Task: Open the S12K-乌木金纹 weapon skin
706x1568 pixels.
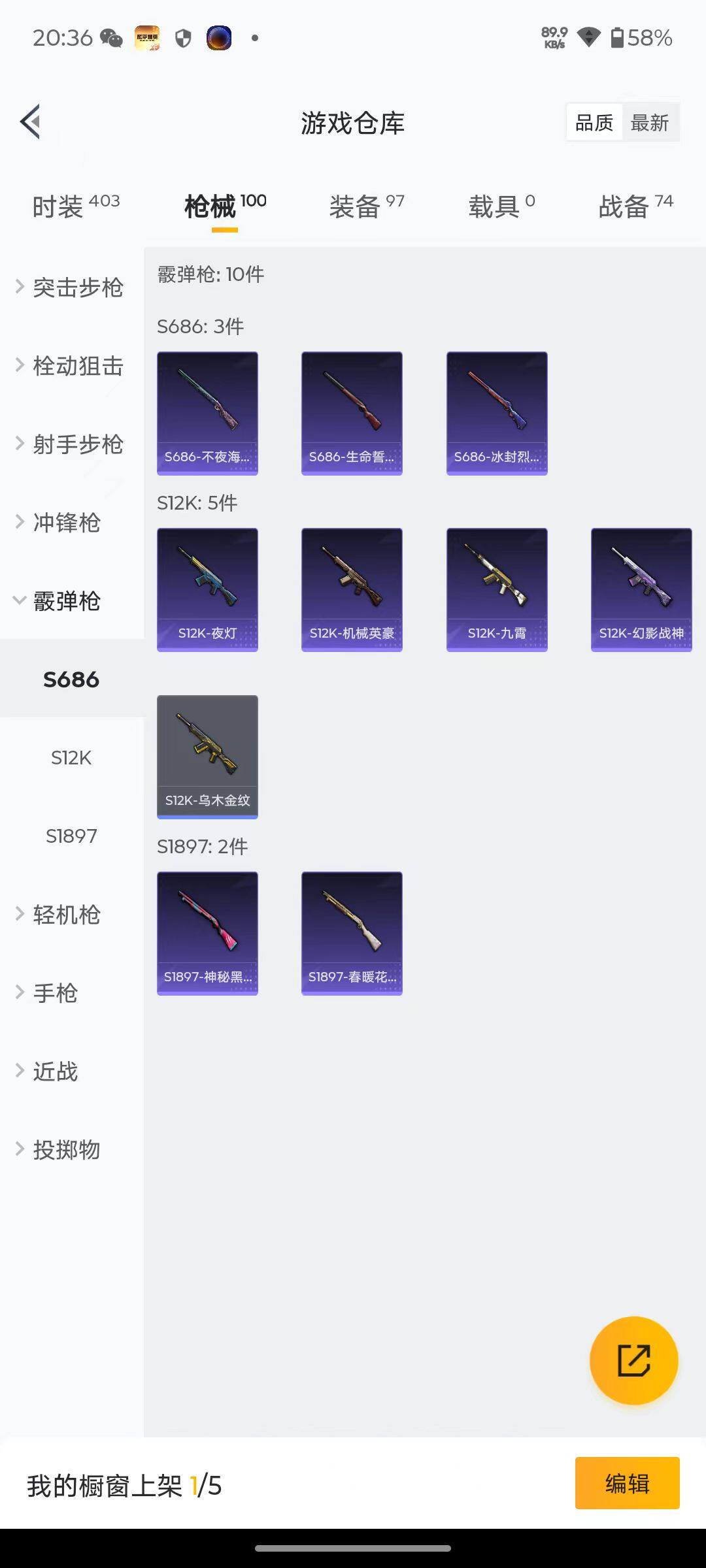Action: pyautogui.click(x=207, y=756)
